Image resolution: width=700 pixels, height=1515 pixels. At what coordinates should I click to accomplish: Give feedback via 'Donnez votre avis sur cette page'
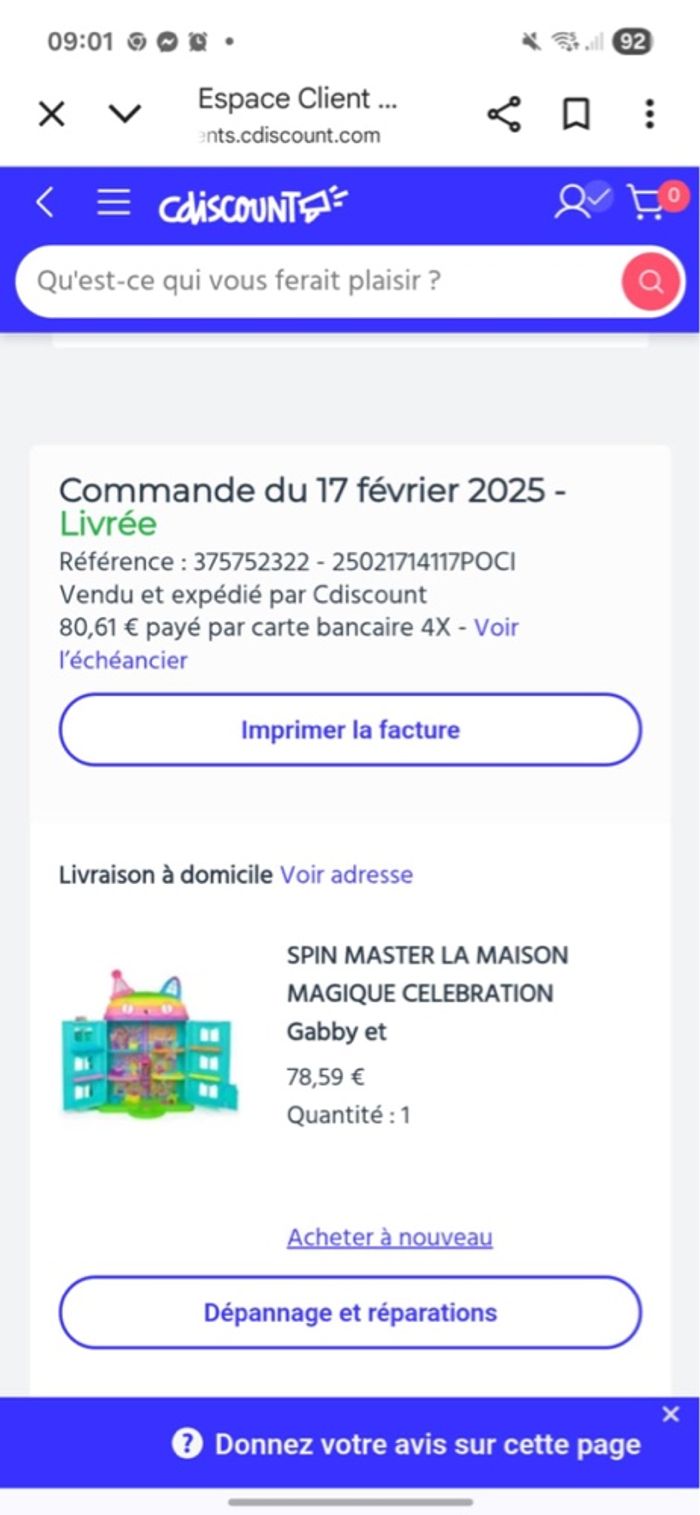coord(408,1445)
